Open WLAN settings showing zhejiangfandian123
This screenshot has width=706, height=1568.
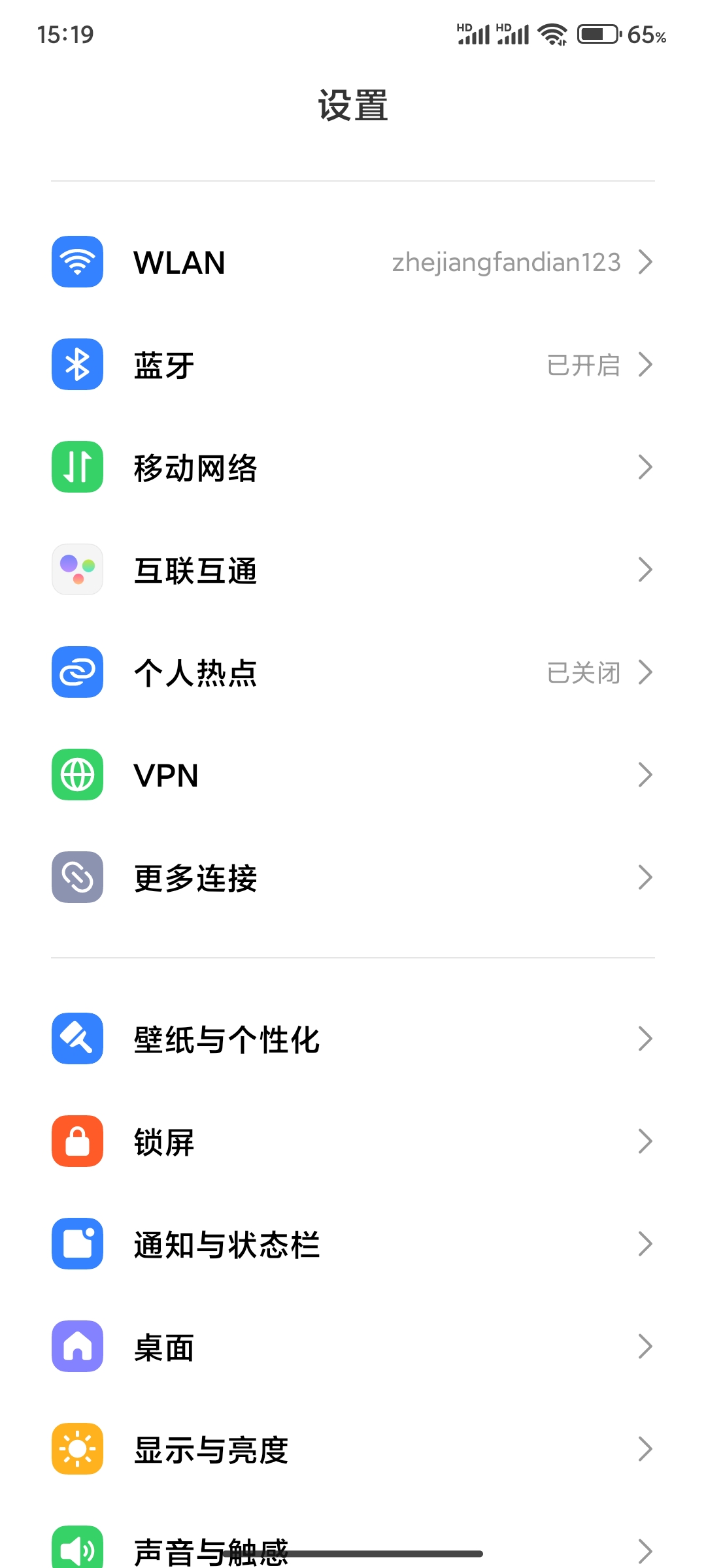[x=353, y=262]
